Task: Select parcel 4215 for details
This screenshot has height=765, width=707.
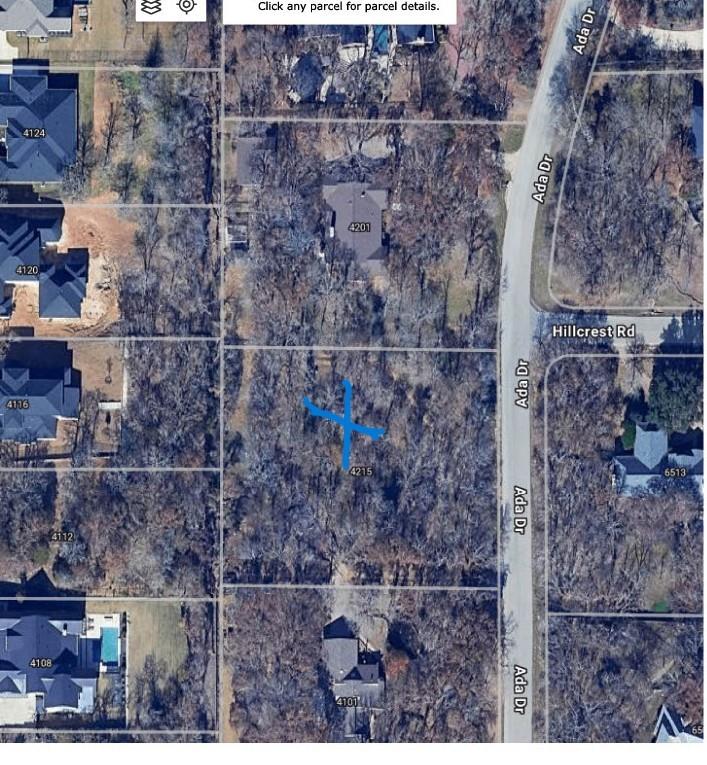Action: [361, 470]
